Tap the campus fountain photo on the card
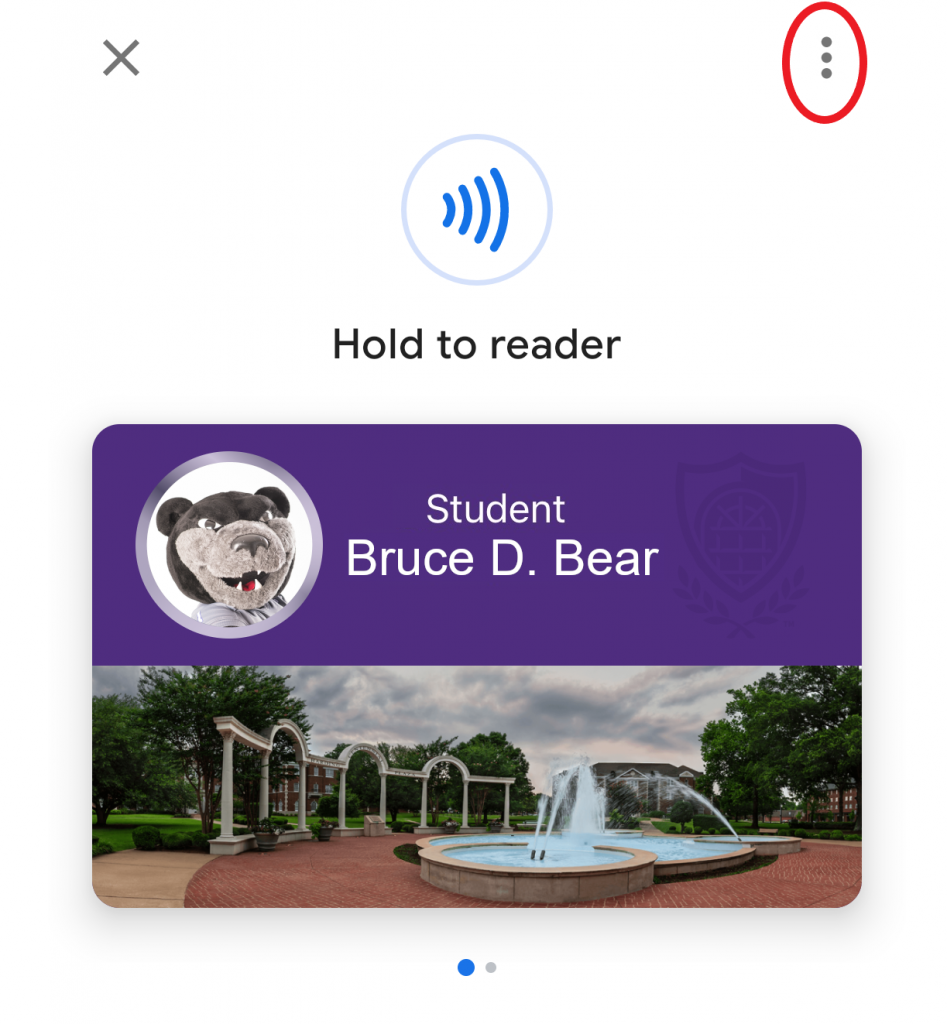Viewport: 947px width, 1024px height. (x=477, y=785)
